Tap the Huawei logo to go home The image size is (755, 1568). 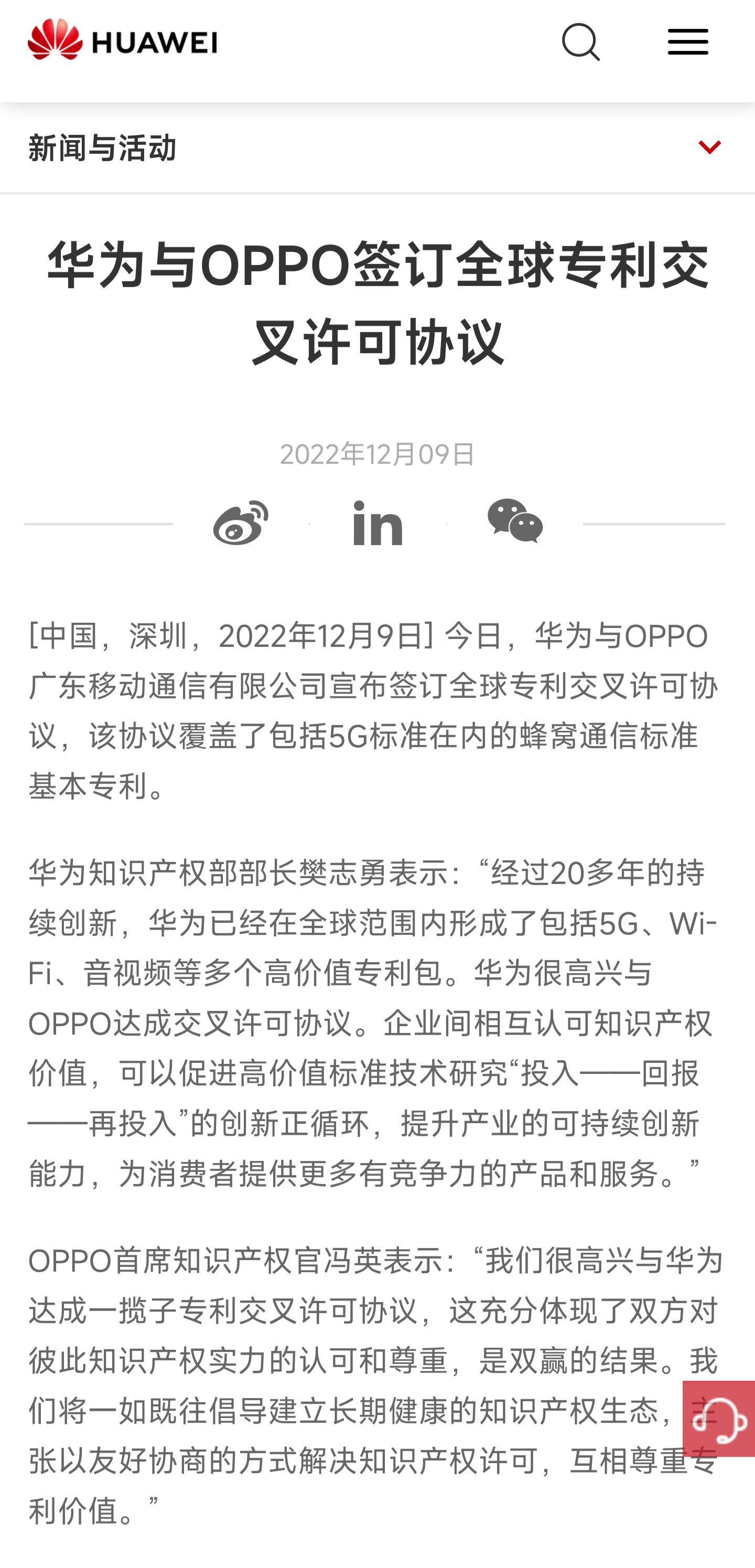122,39
